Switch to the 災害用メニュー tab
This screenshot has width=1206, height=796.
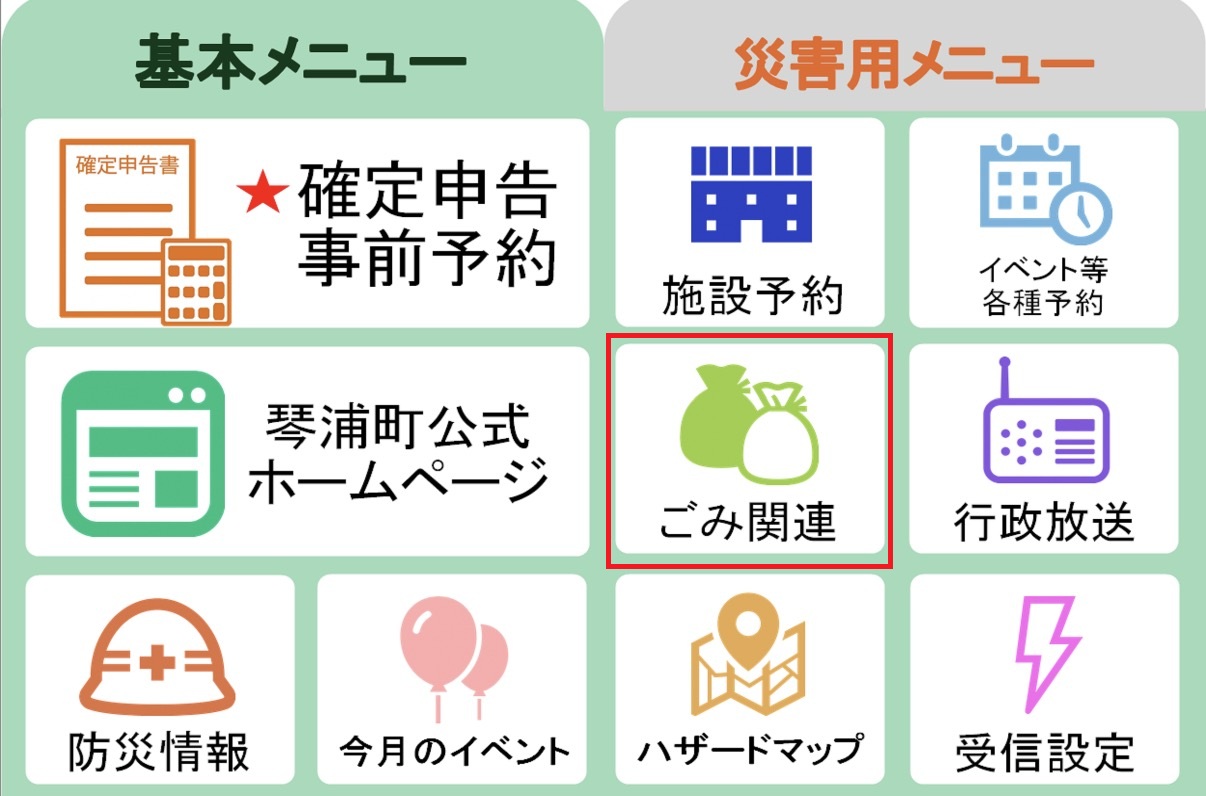tap(905, 56)
